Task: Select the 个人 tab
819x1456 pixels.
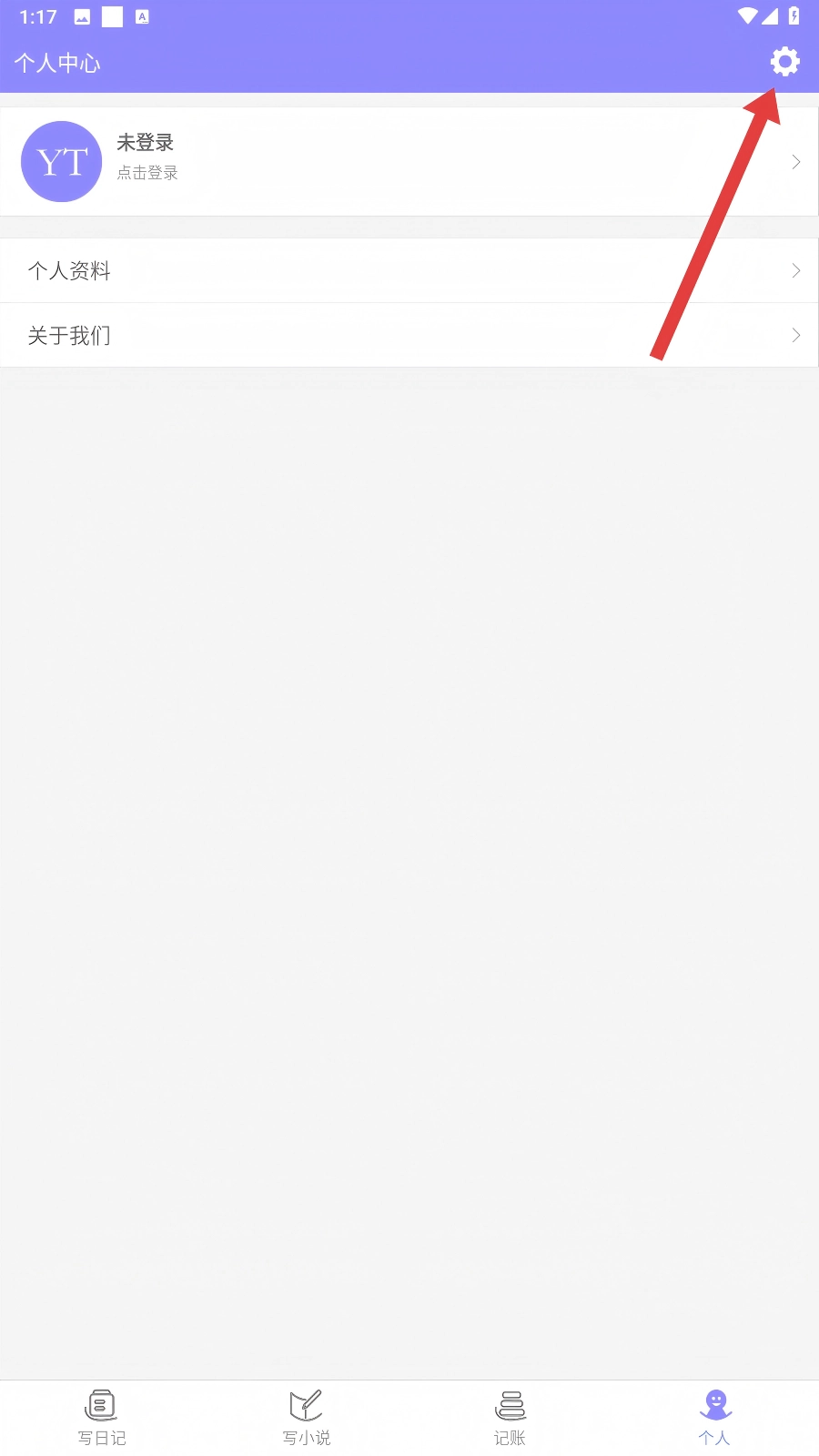Action: tap(715, 1417)
